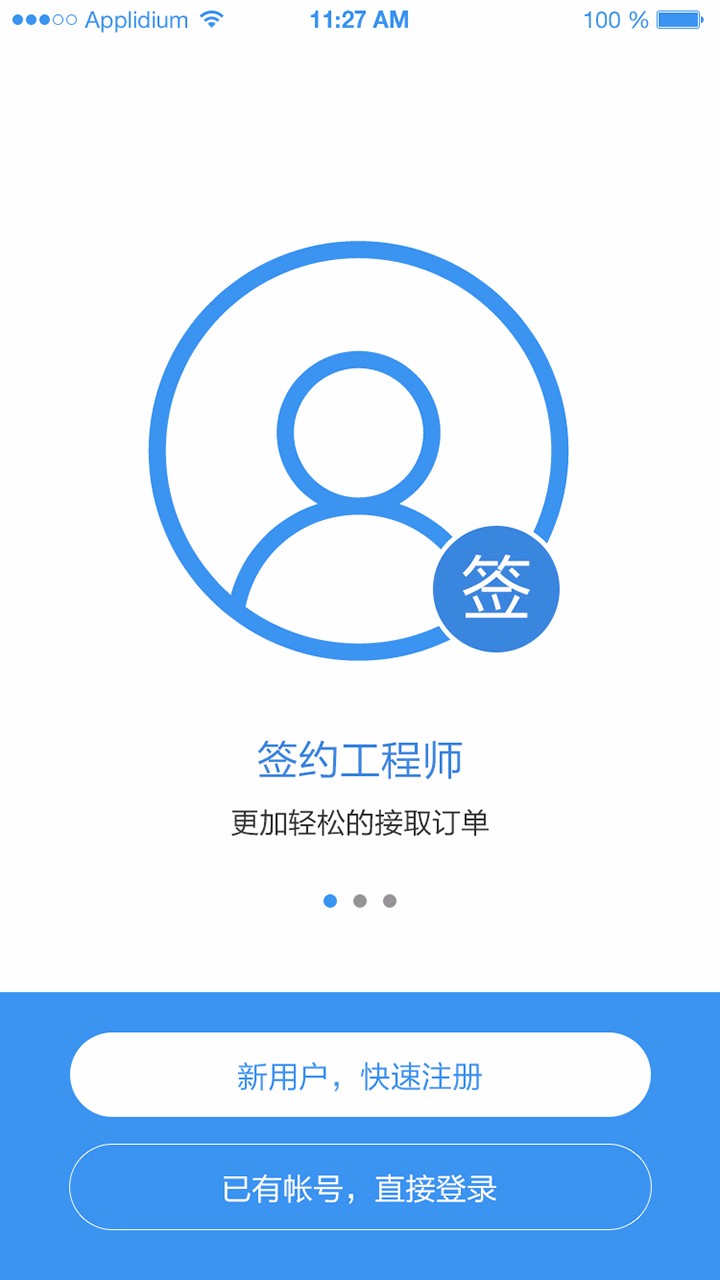
Task: Tap 新用户，快速注册 to register
Action: [360, 1075]
